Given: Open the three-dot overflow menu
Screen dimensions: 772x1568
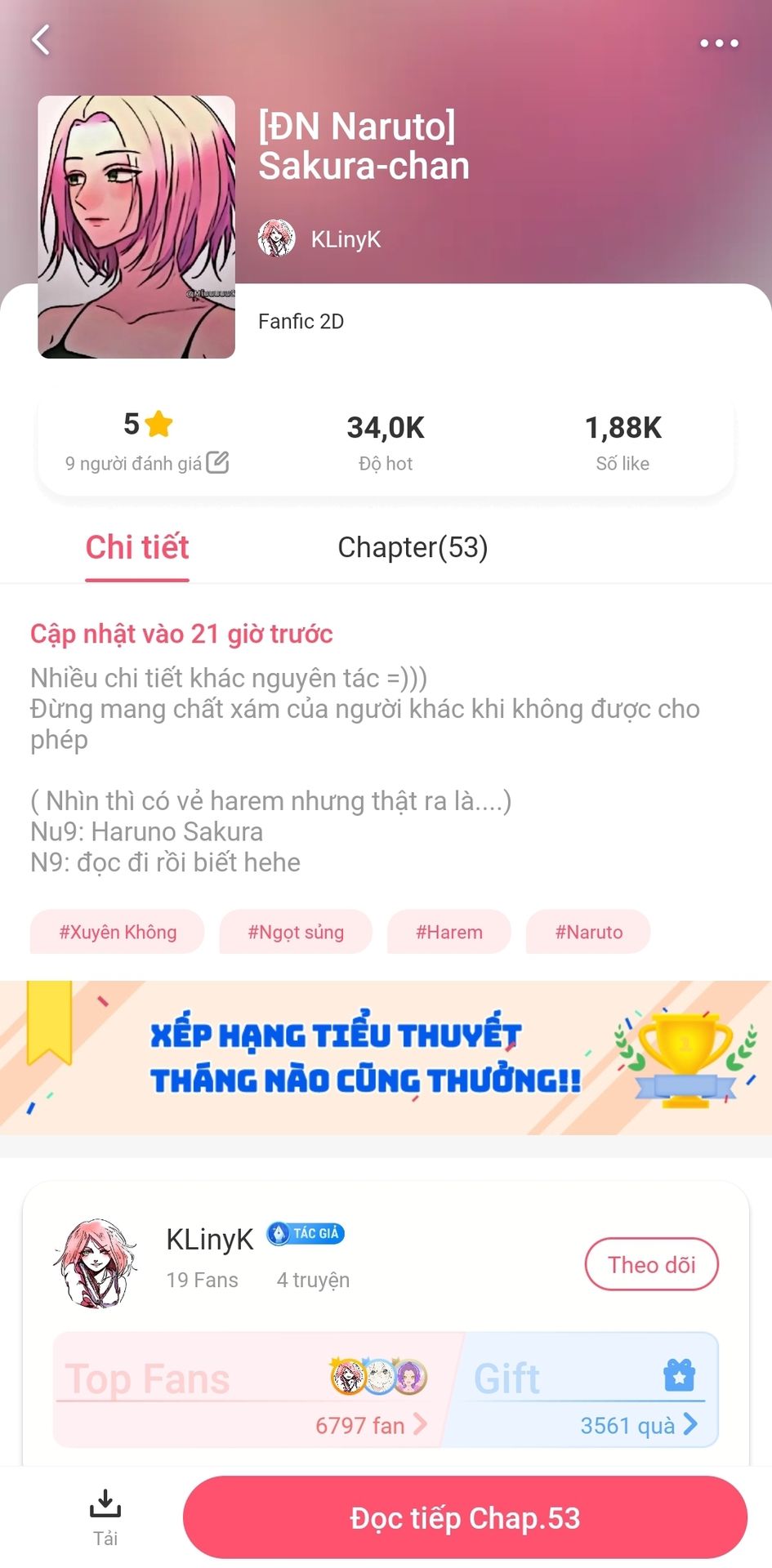Looking at the screenshot, I should (719, 43).
